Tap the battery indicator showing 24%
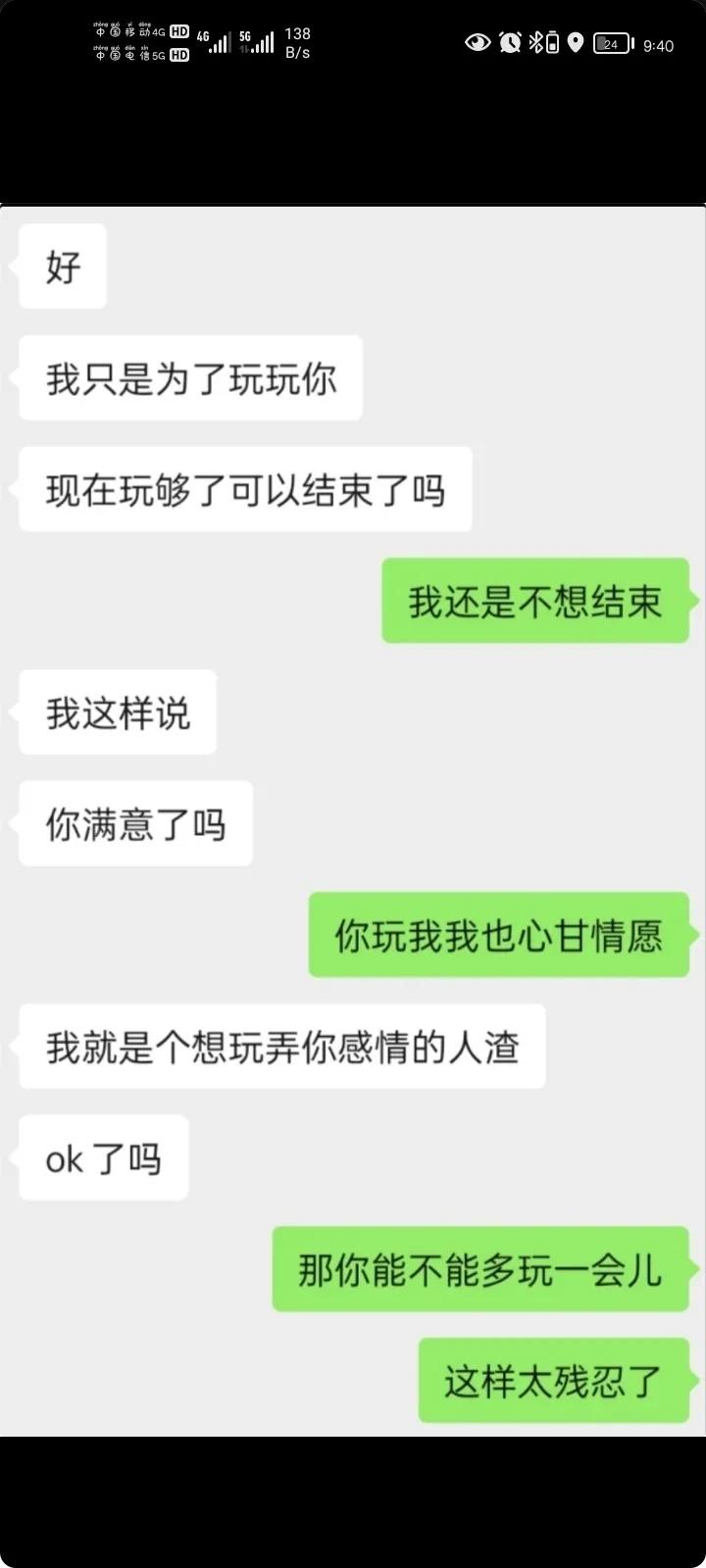Viewport: 706px width, 1568px height. click(612, 43)
